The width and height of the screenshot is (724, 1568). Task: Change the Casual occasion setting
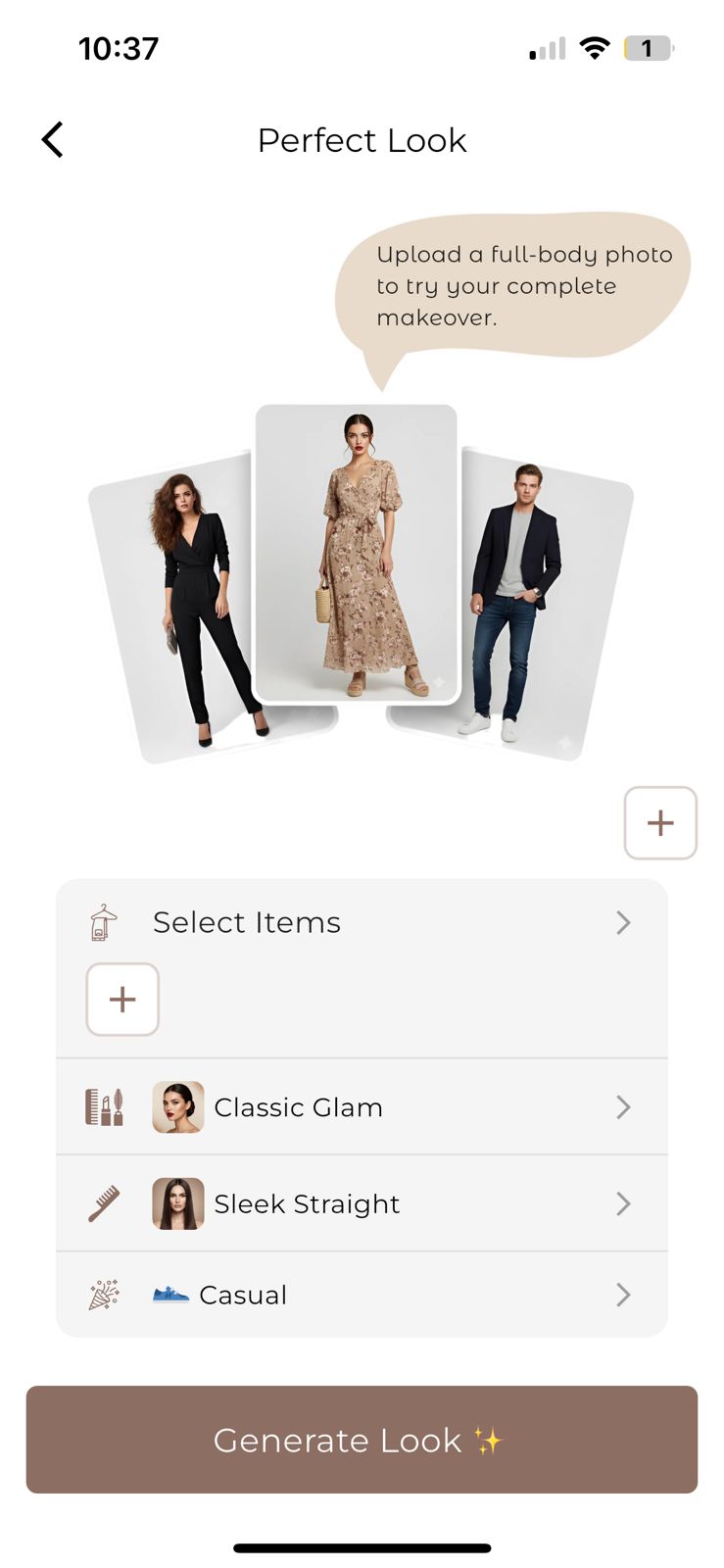click(x=362, y=1295)
